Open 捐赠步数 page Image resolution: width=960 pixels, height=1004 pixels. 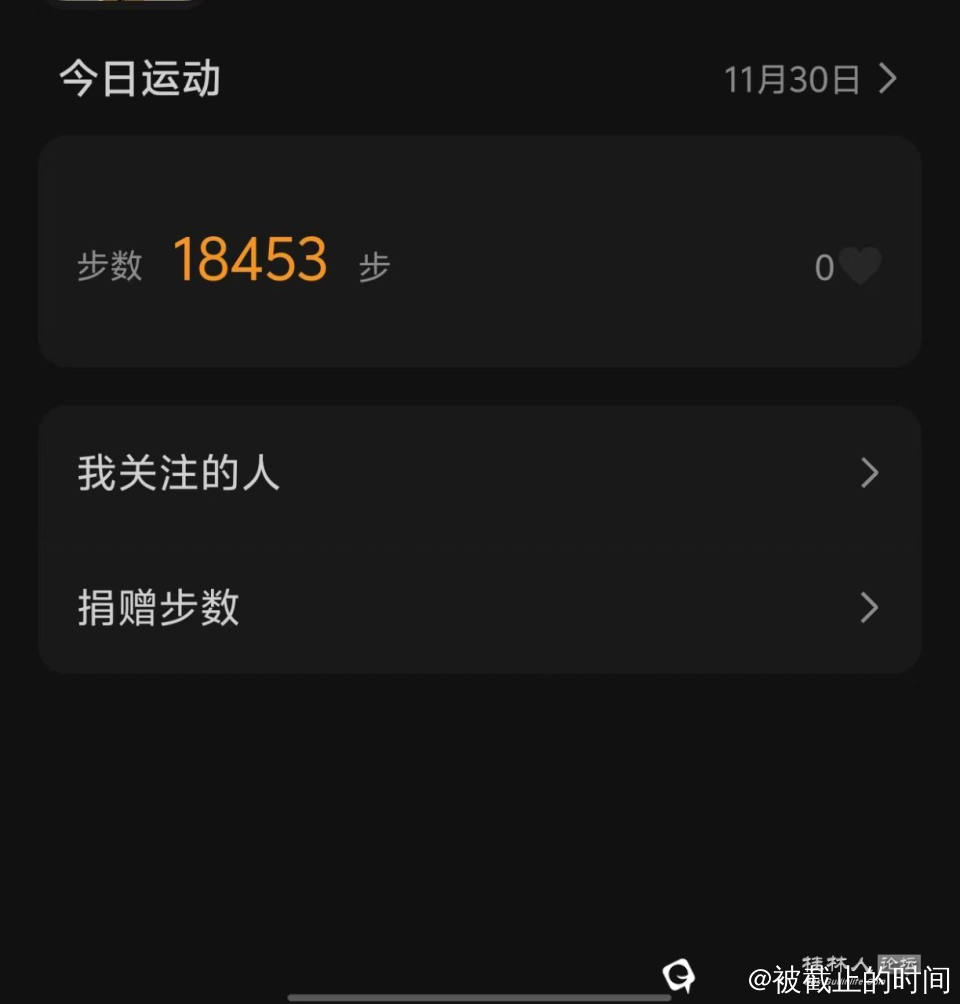click(x=479, y=607)
